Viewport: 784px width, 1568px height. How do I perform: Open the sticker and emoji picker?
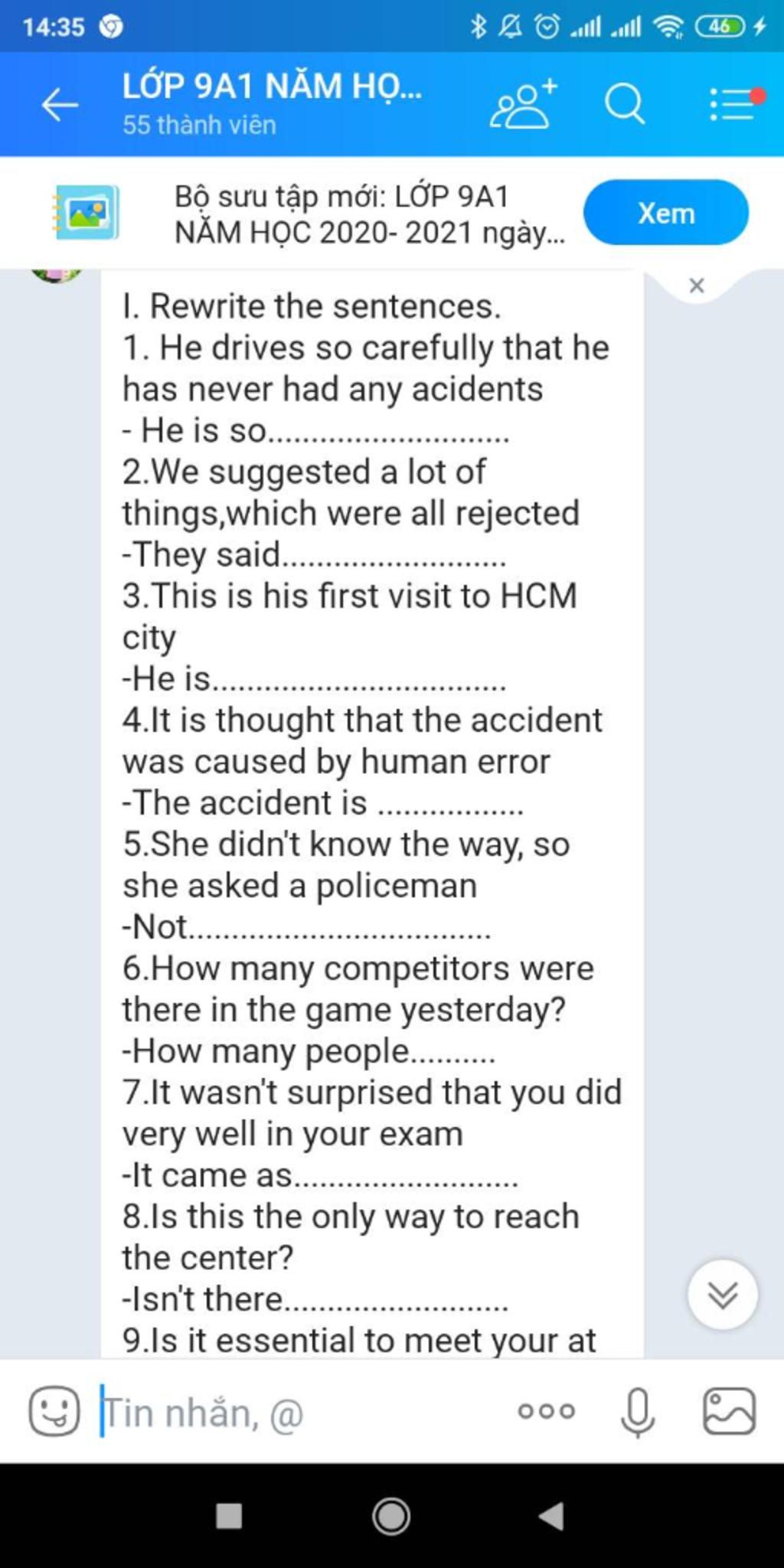(x=54, y=1410)
